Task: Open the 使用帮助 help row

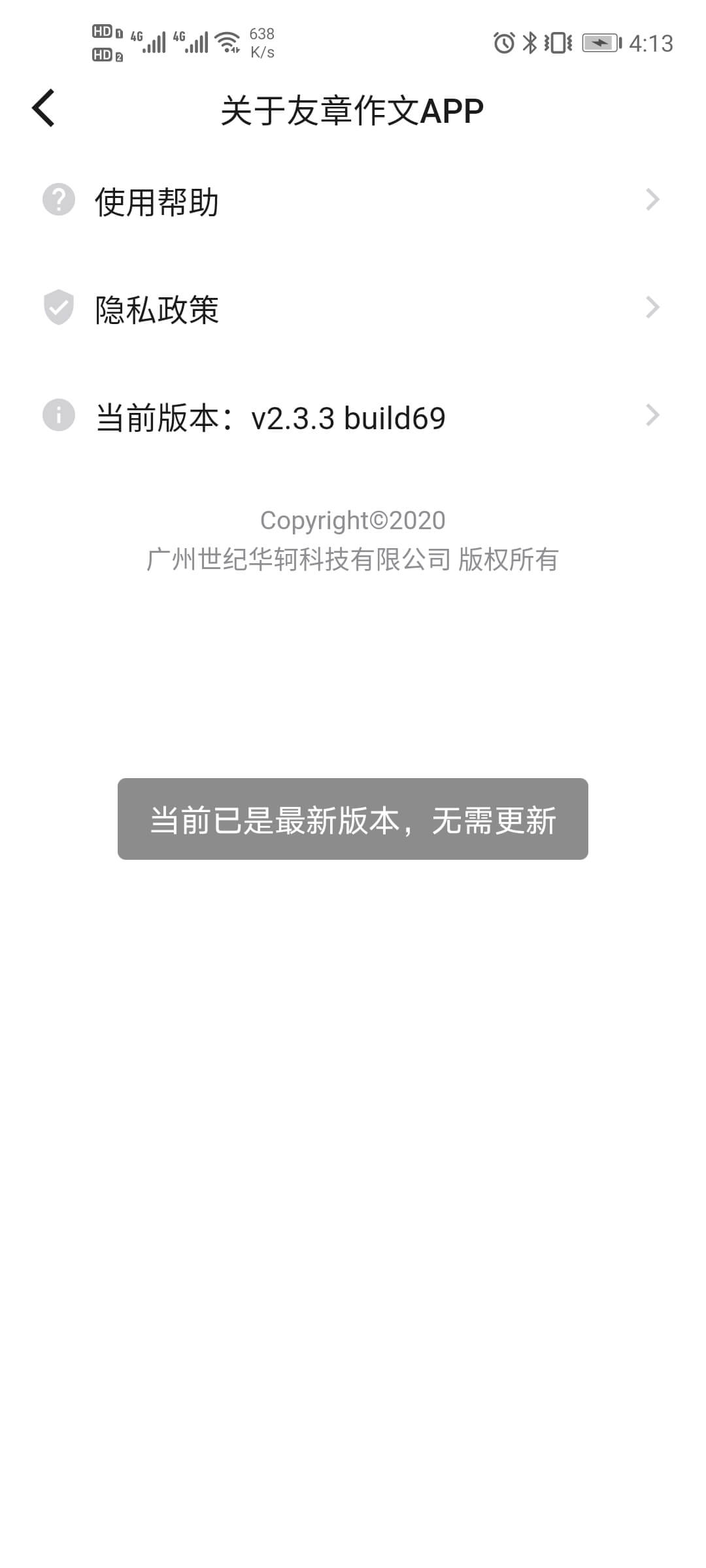Action: click(353, 200)
